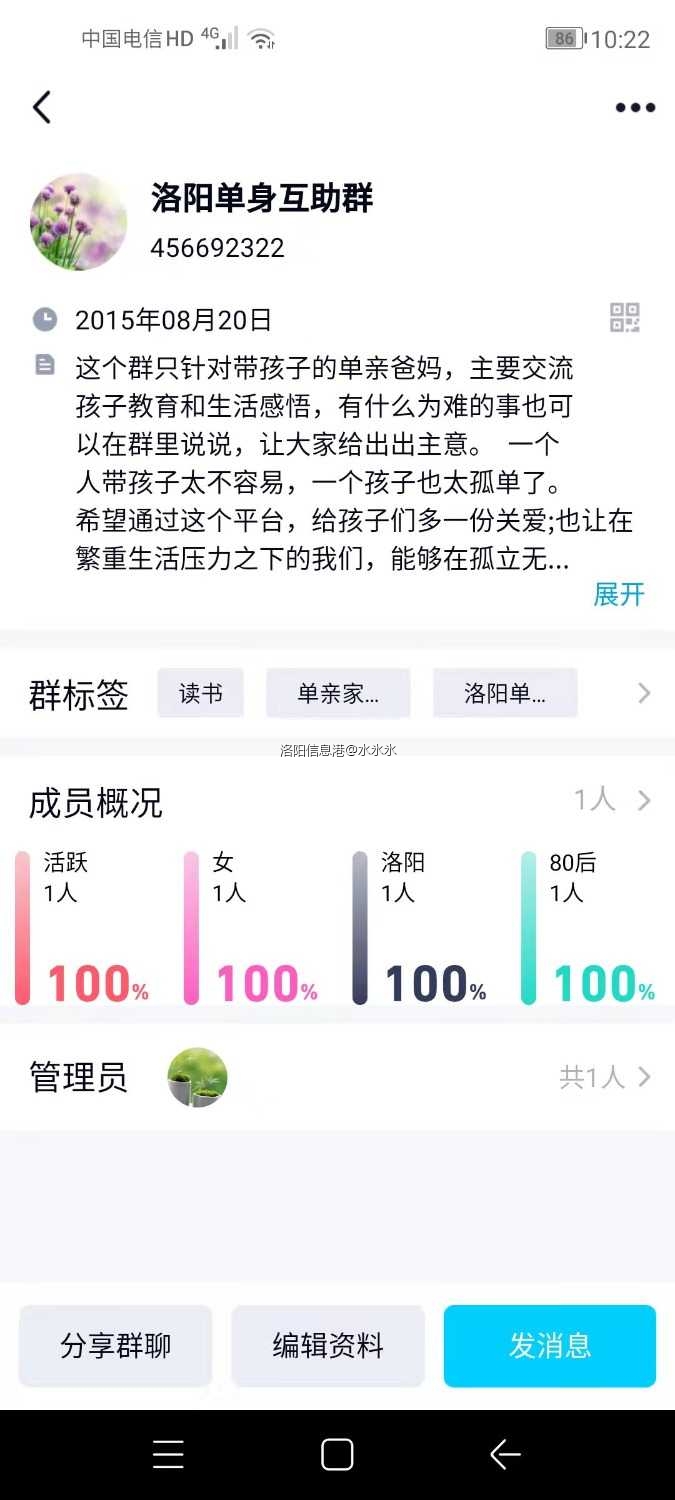Open system recent apps menu

point(168,1454)
